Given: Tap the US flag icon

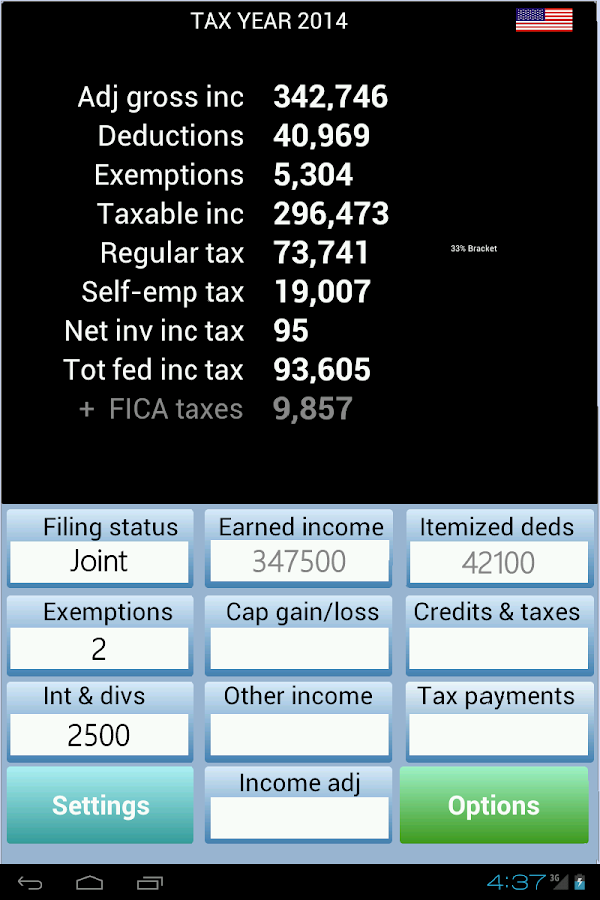Looking at the screenshot, I should click(544, 20).
